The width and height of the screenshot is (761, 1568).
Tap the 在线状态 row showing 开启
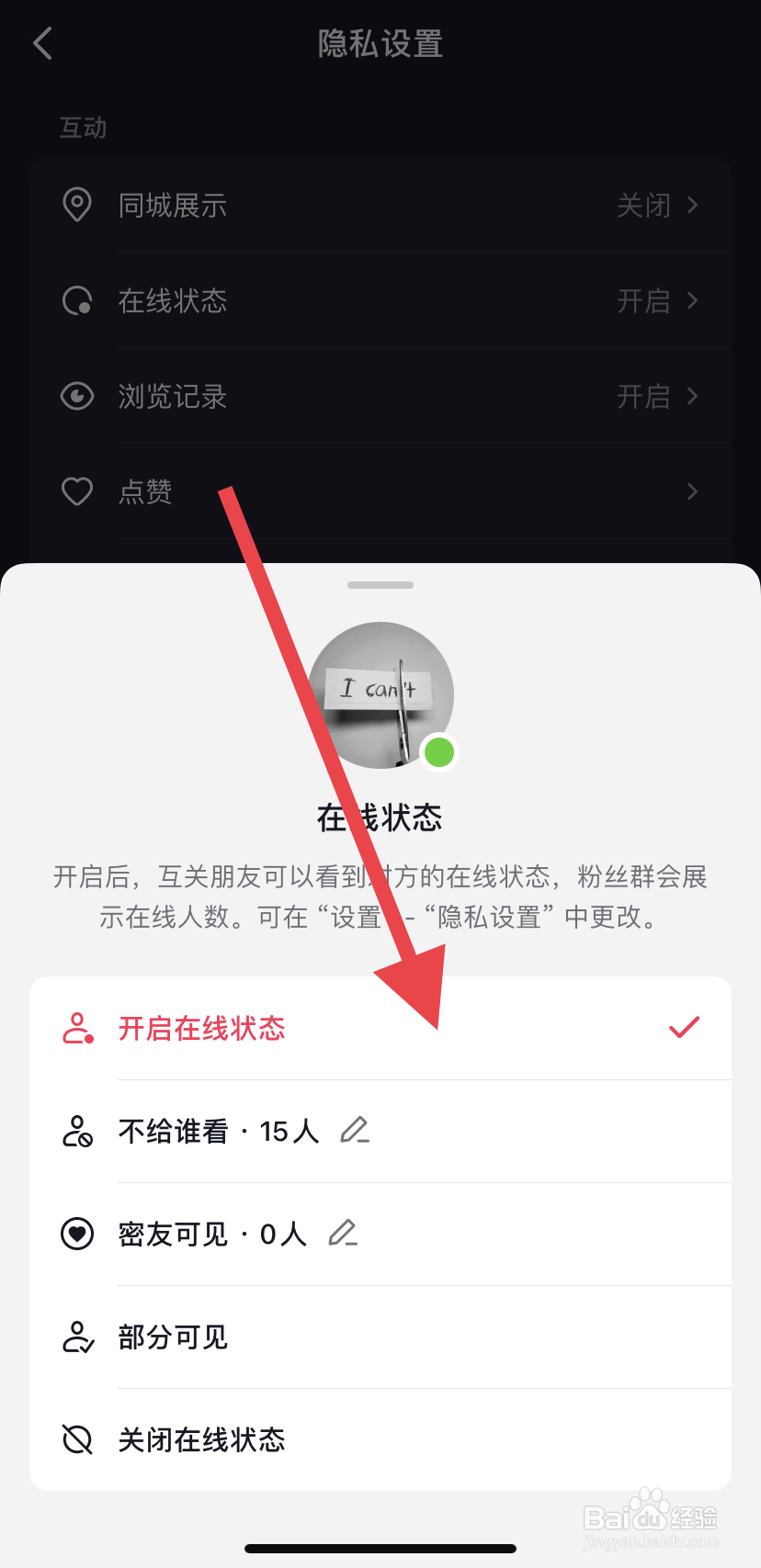380,300
